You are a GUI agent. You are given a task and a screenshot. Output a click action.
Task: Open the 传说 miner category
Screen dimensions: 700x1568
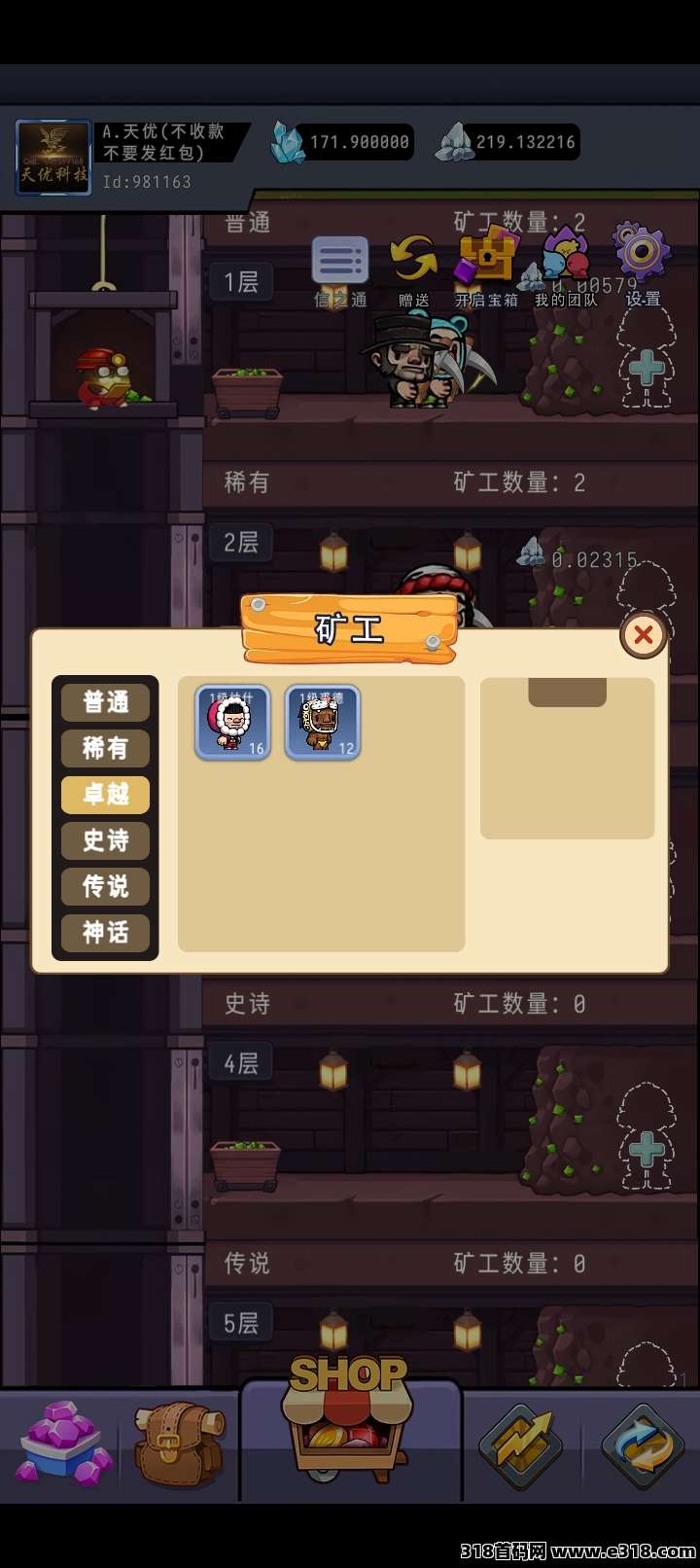click(105, 886)
